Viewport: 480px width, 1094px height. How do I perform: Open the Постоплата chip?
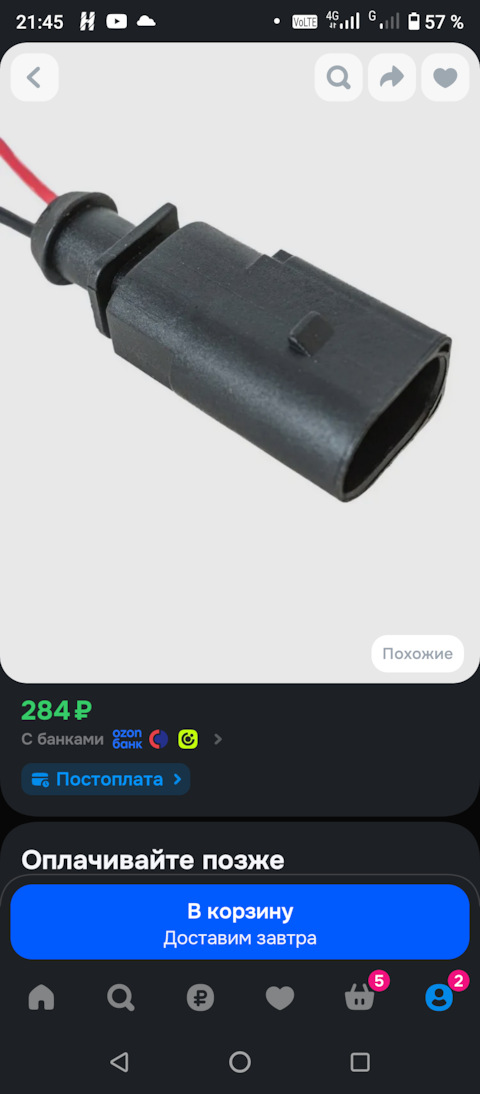(x=105, y=779)
